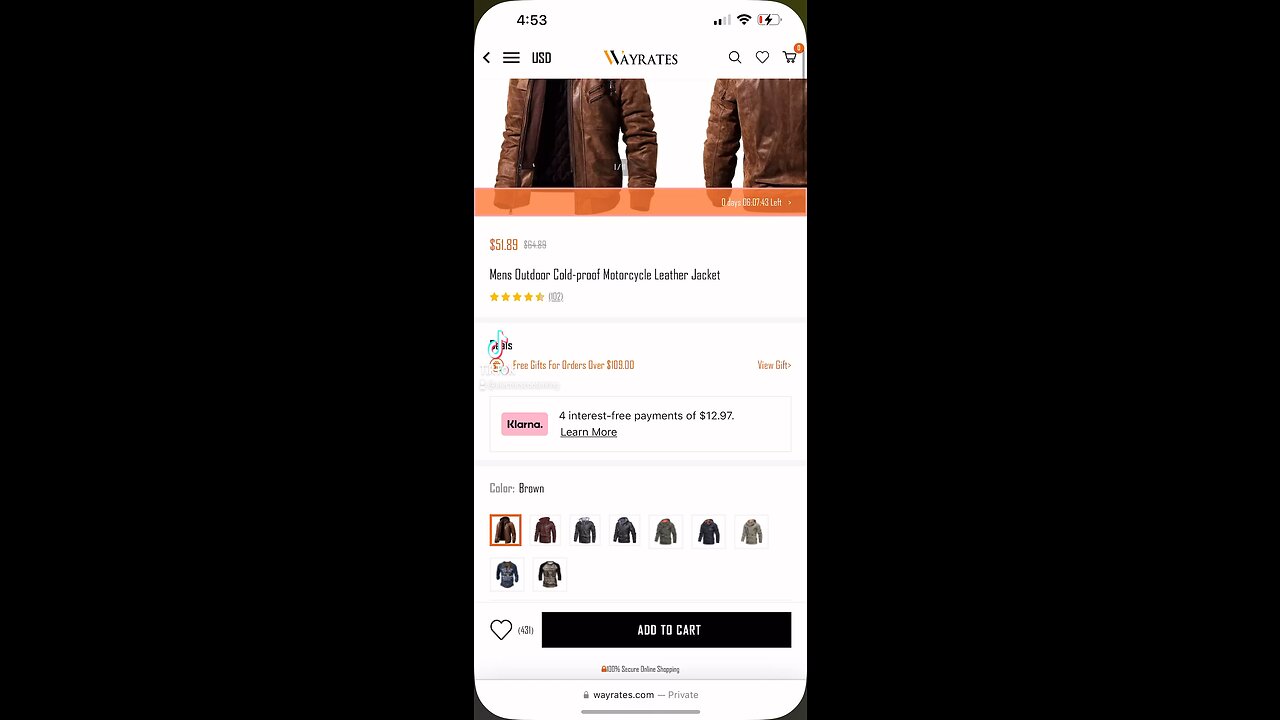Pick the blue printed shirt swatch
Screen dimensions: 1280x720
pyautogui.click(x=507, y=574)
